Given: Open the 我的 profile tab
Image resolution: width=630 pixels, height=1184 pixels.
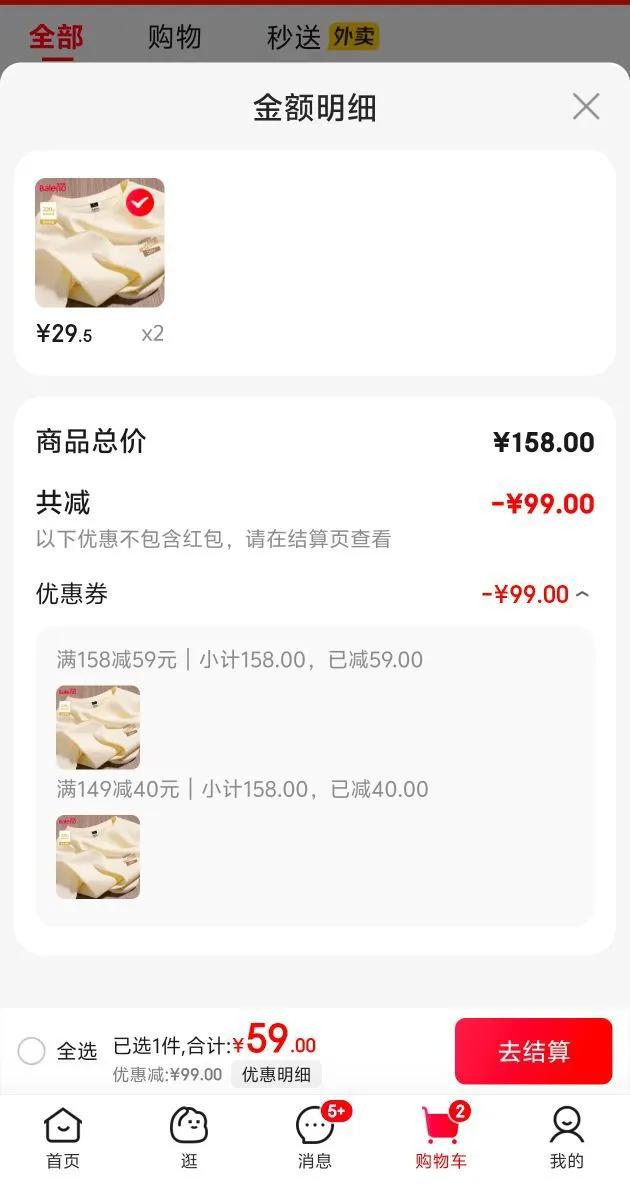Looking at the screenshot, I should (566, 1138).
